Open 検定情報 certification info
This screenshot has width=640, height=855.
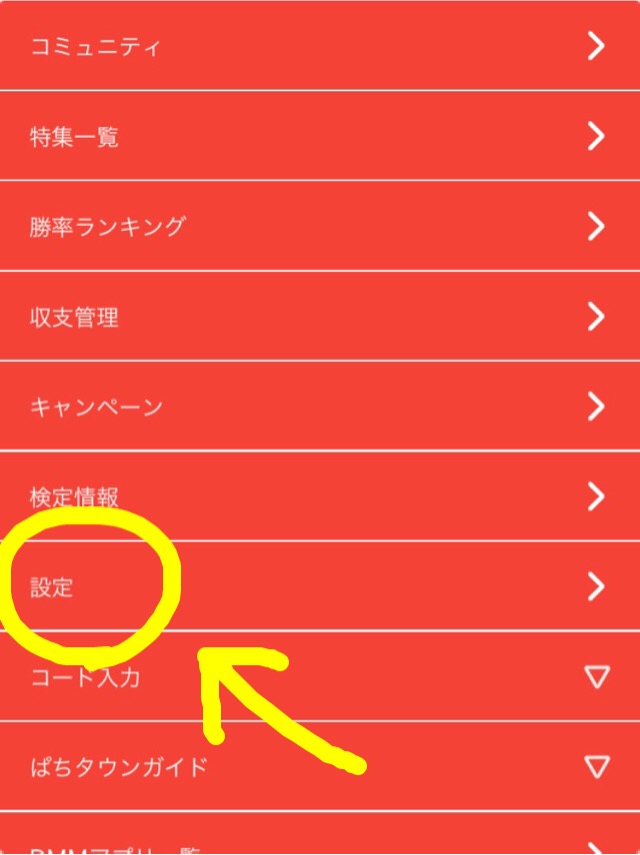pyautogui.click(x=320, y=496)
